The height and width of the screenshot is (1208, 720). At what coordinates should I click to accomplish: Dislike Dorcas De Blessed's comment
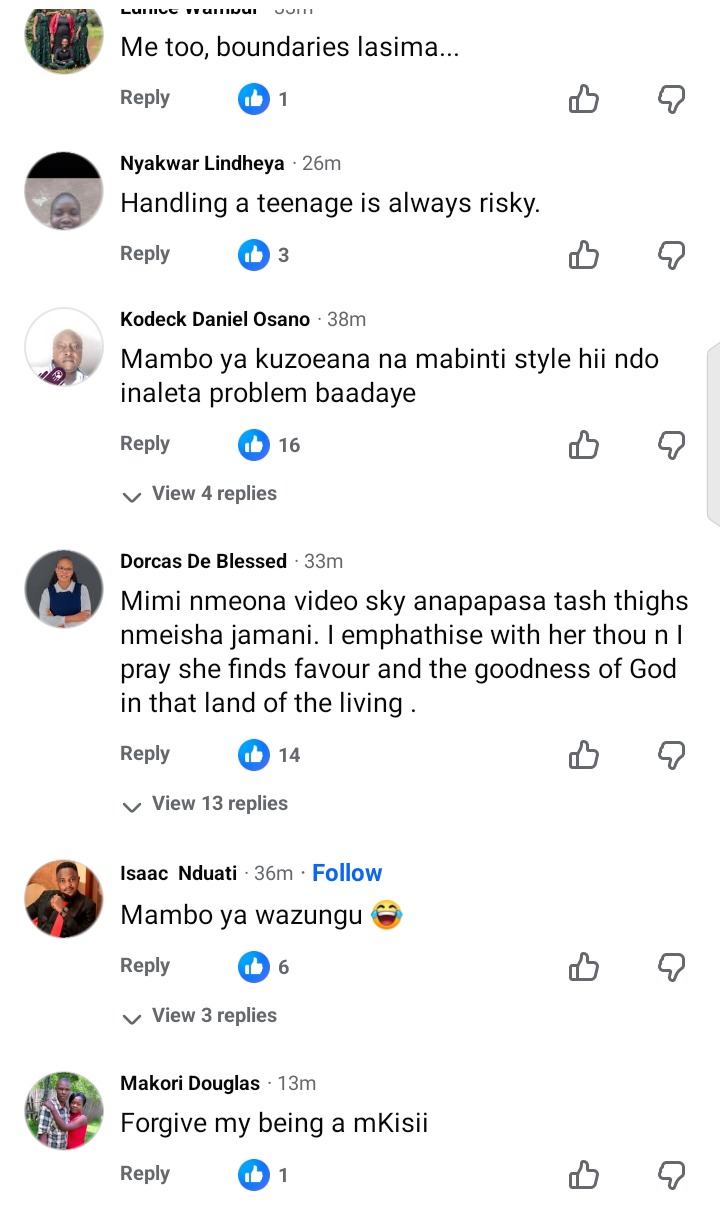(x=671, y=755)
